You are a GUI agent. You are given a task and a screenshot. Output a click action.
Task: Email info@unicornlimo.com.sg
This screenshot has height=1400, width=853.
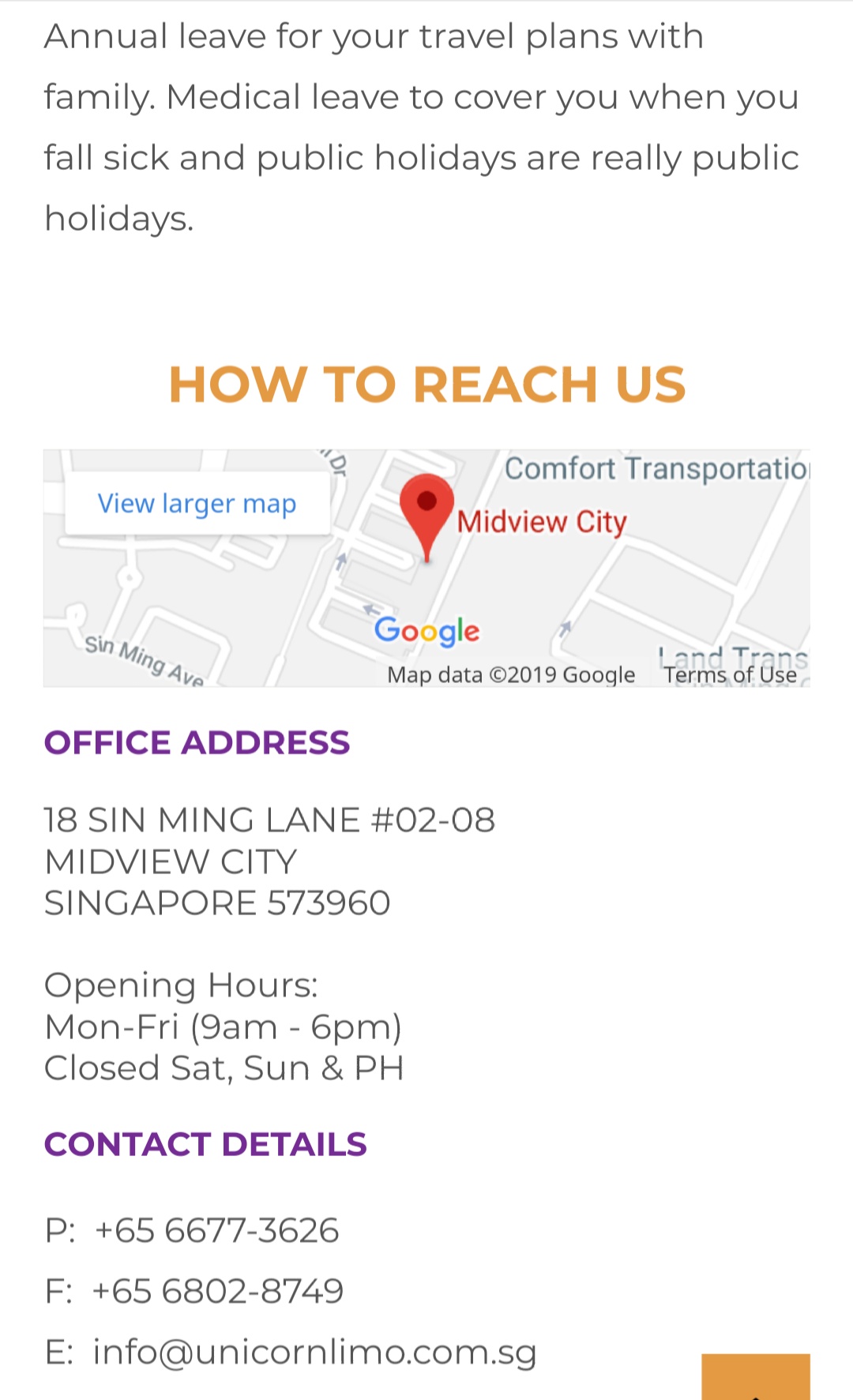click(314, 1352)
